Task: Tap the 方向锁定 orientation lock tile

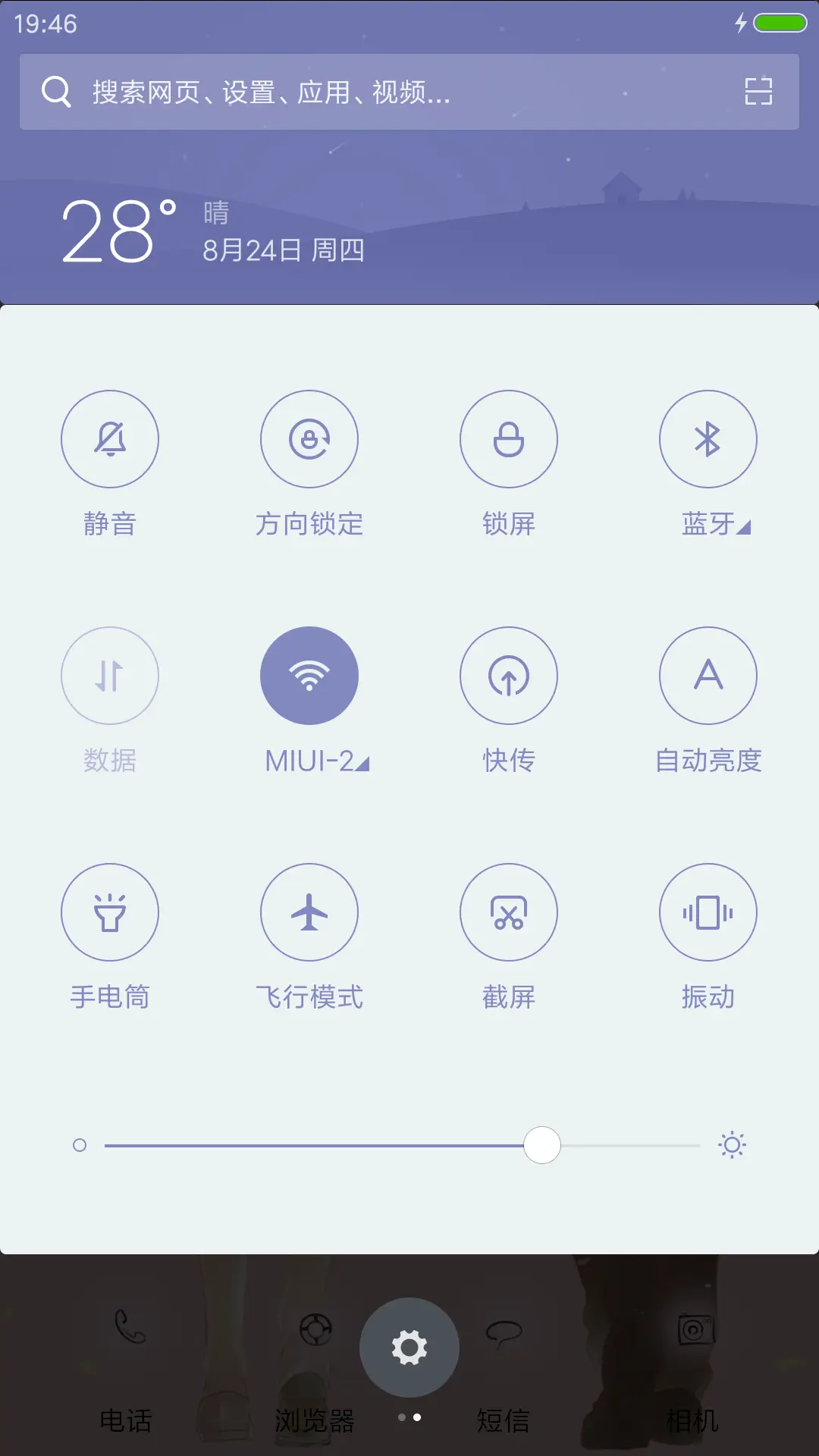Action: (309, 438)
